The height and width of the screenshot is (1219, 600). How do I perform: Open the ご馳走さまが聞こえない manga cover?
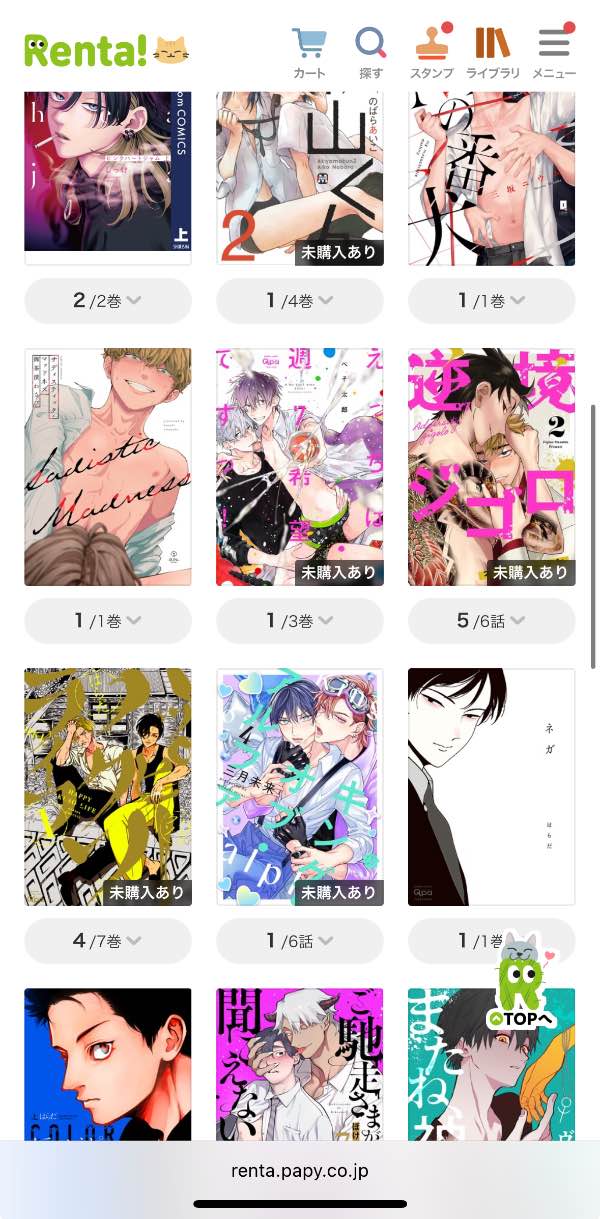[x=300, y=1065]
